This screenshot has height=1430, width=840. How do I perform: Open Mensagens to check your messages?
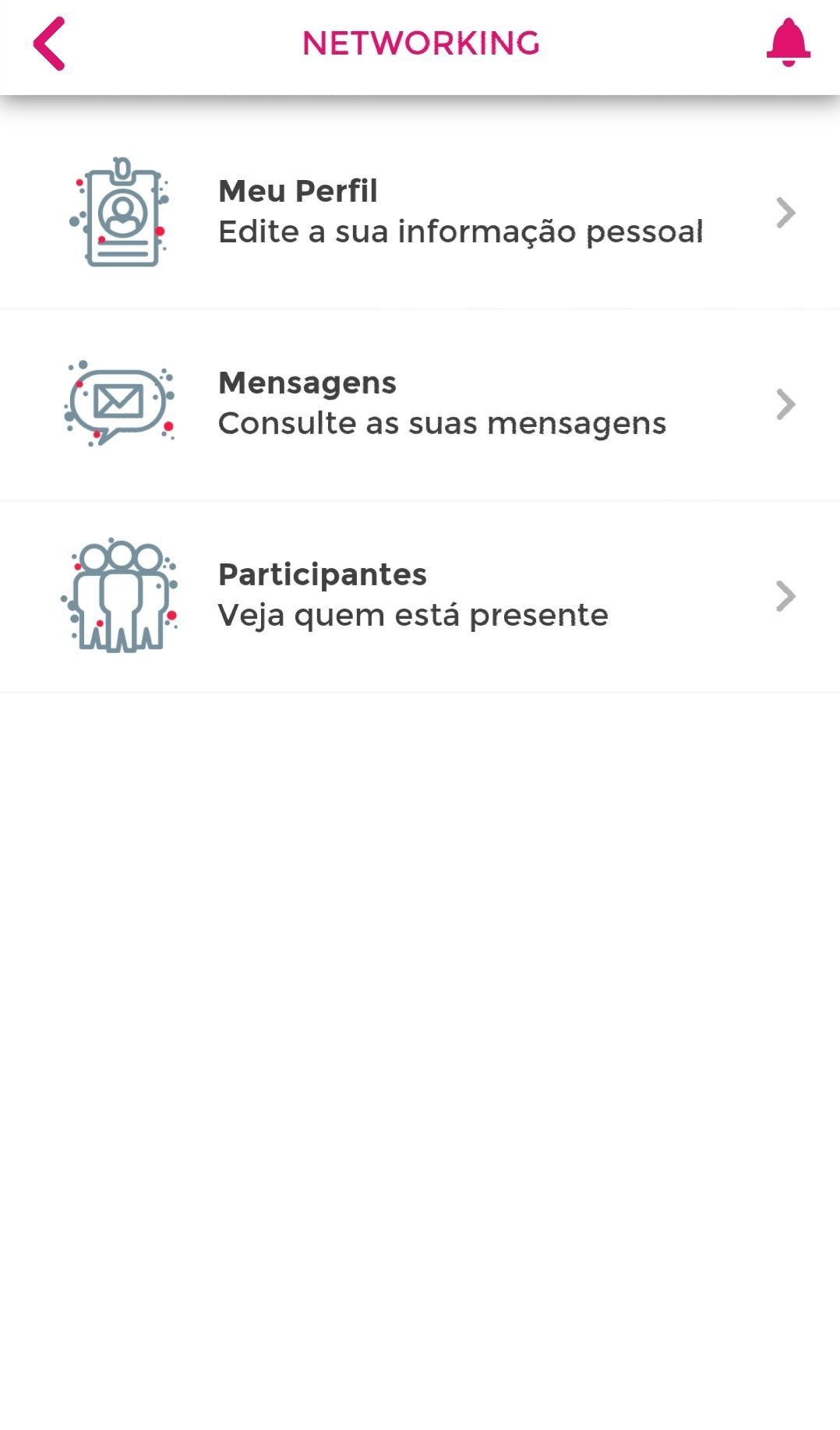coord(420,404)
